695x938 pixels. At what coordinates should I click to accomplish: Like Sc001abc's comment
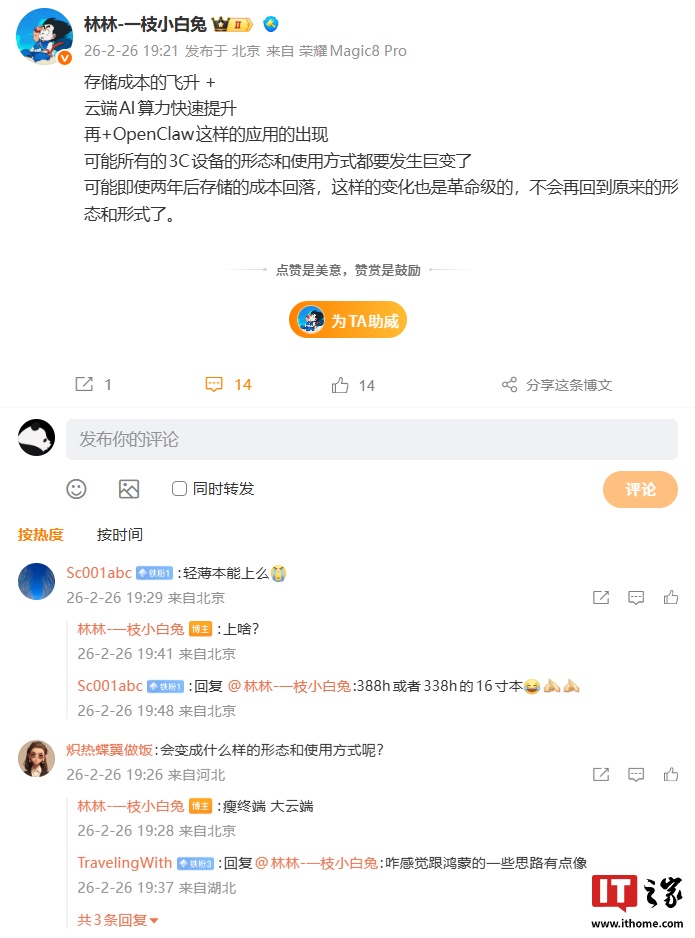tap(671, 598)
